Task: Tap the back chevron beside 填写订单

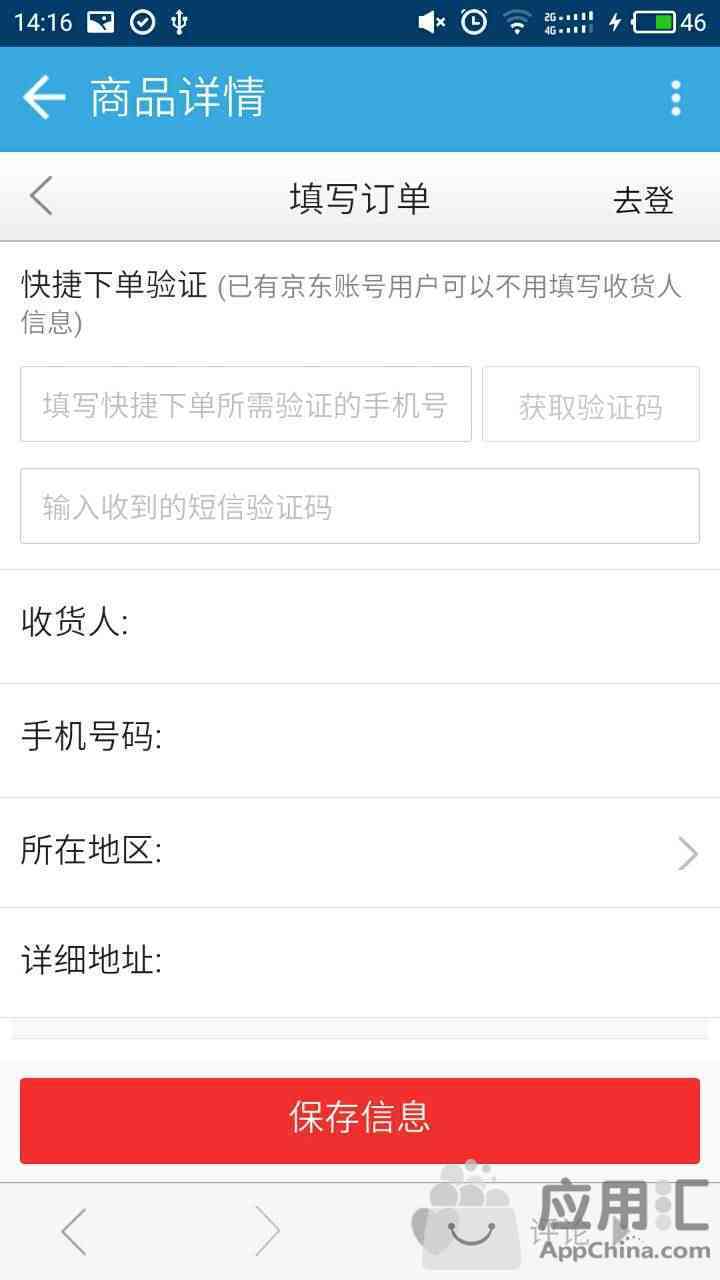Action: 41,196
